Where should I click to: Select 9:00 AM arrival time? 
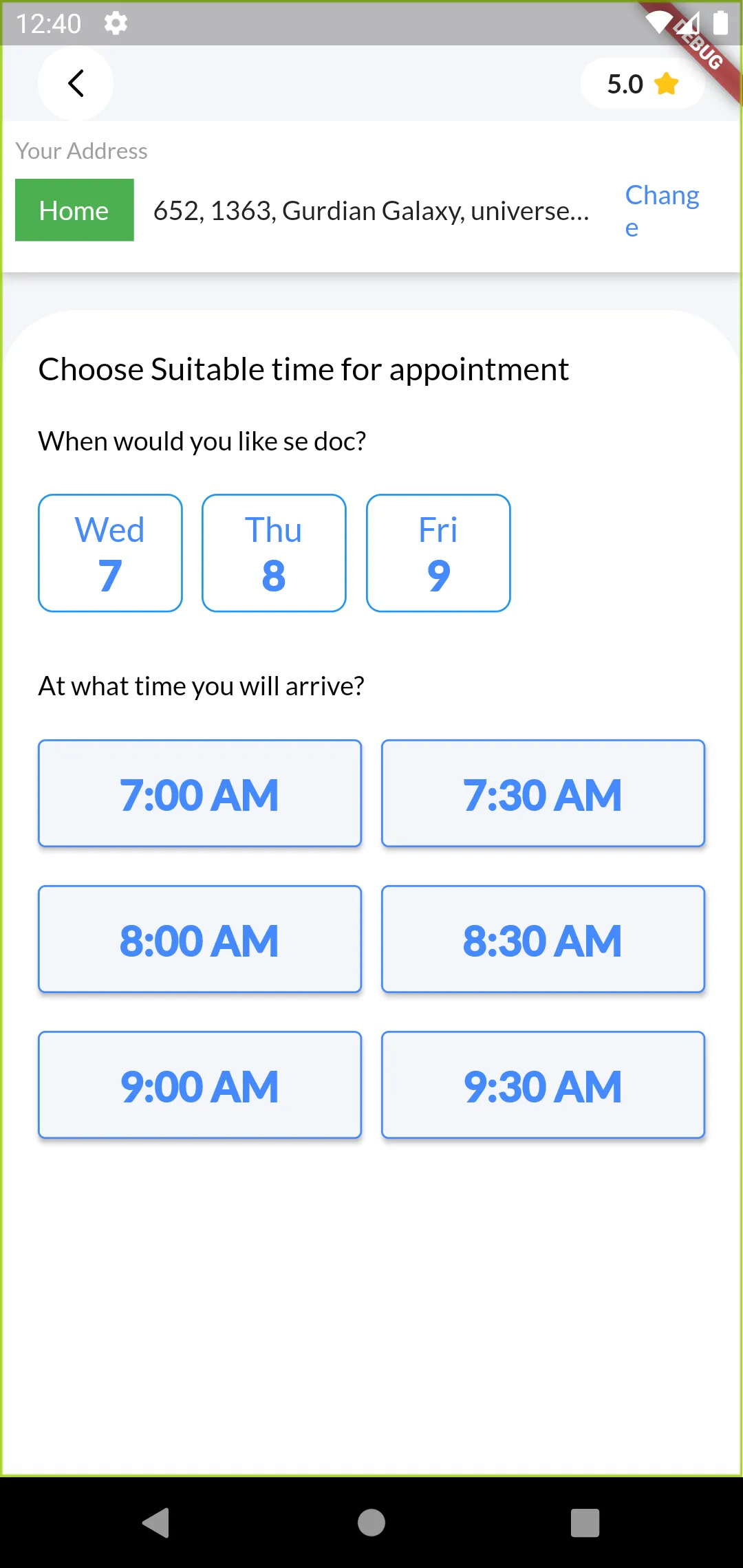(200, 1085)
